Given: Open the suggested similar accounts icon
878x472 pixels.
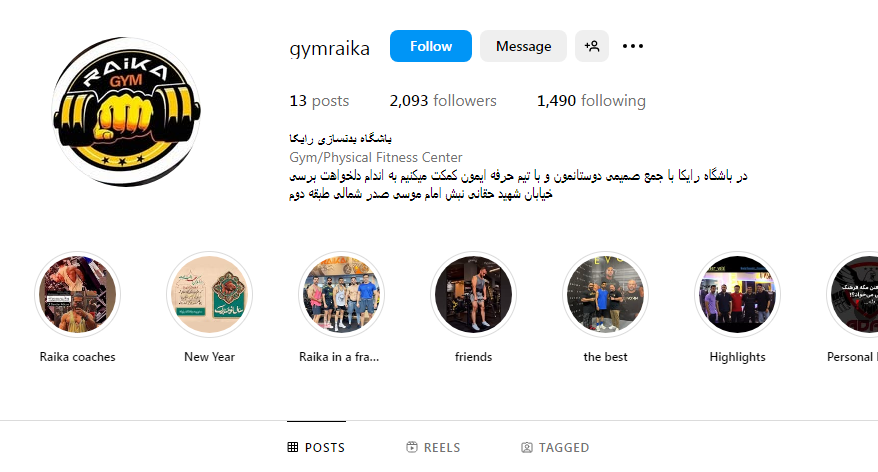Looking at the screenshot, I should (x=592, y=46).
